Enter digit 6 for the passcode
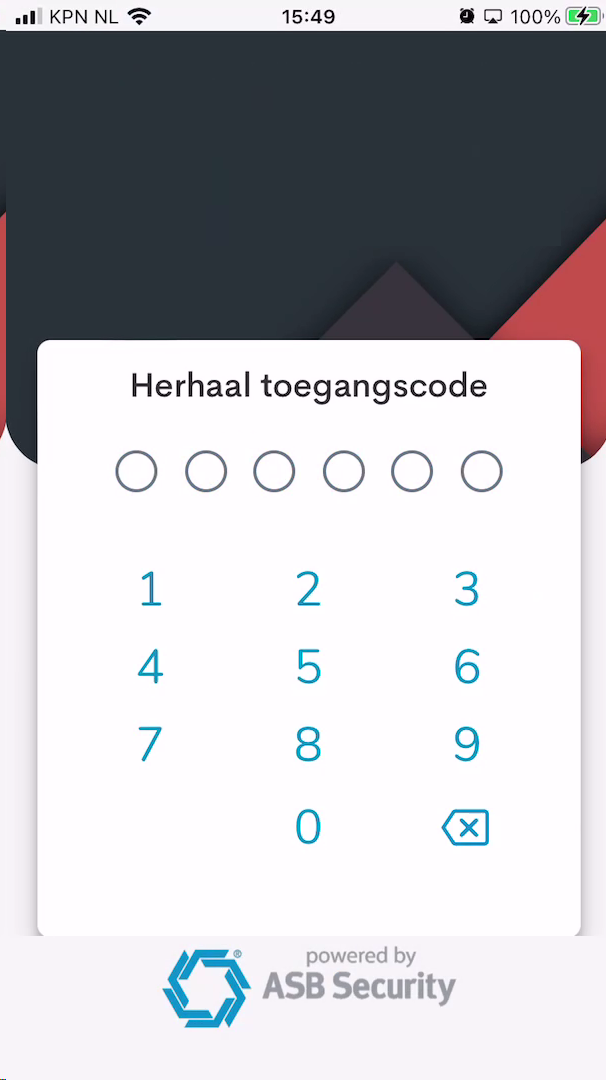Viewport: 610px width, 1082px height. point(466,667)
